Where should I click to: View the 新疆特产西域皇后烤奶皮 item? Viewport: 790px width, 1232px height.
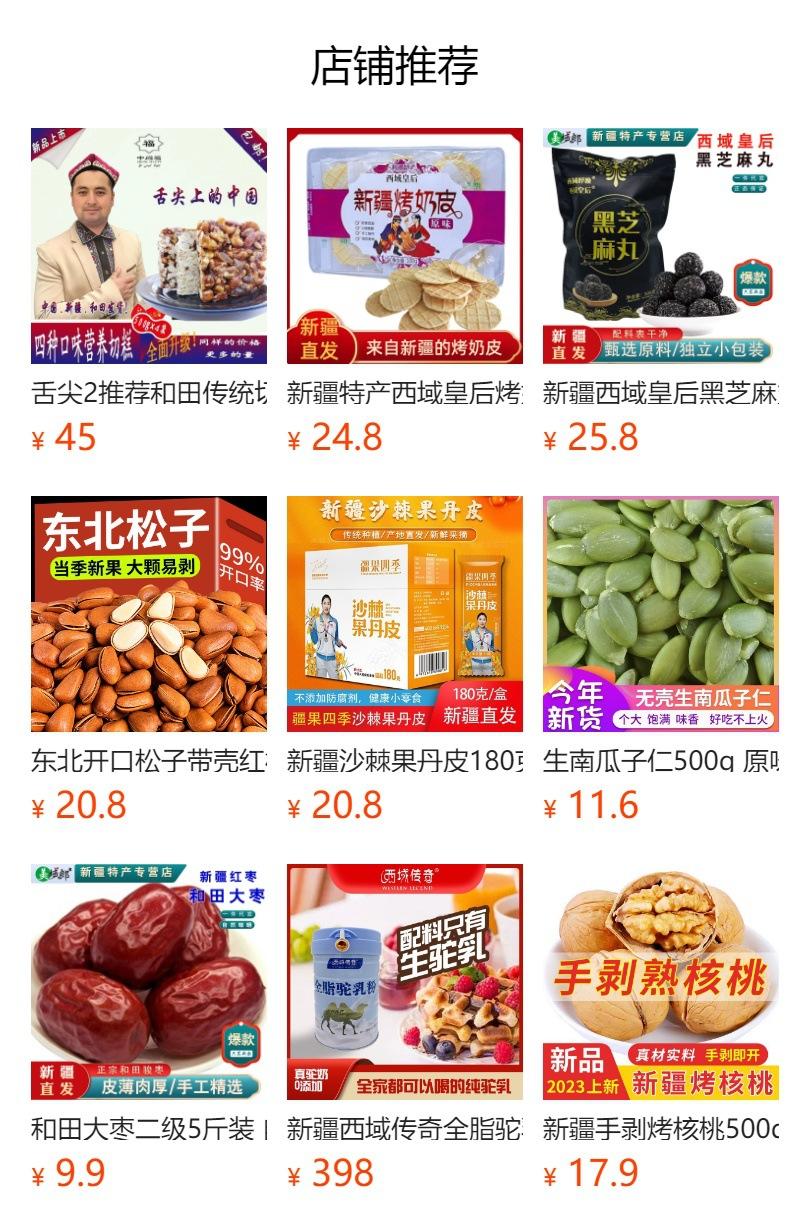click(x=405, y=246)
